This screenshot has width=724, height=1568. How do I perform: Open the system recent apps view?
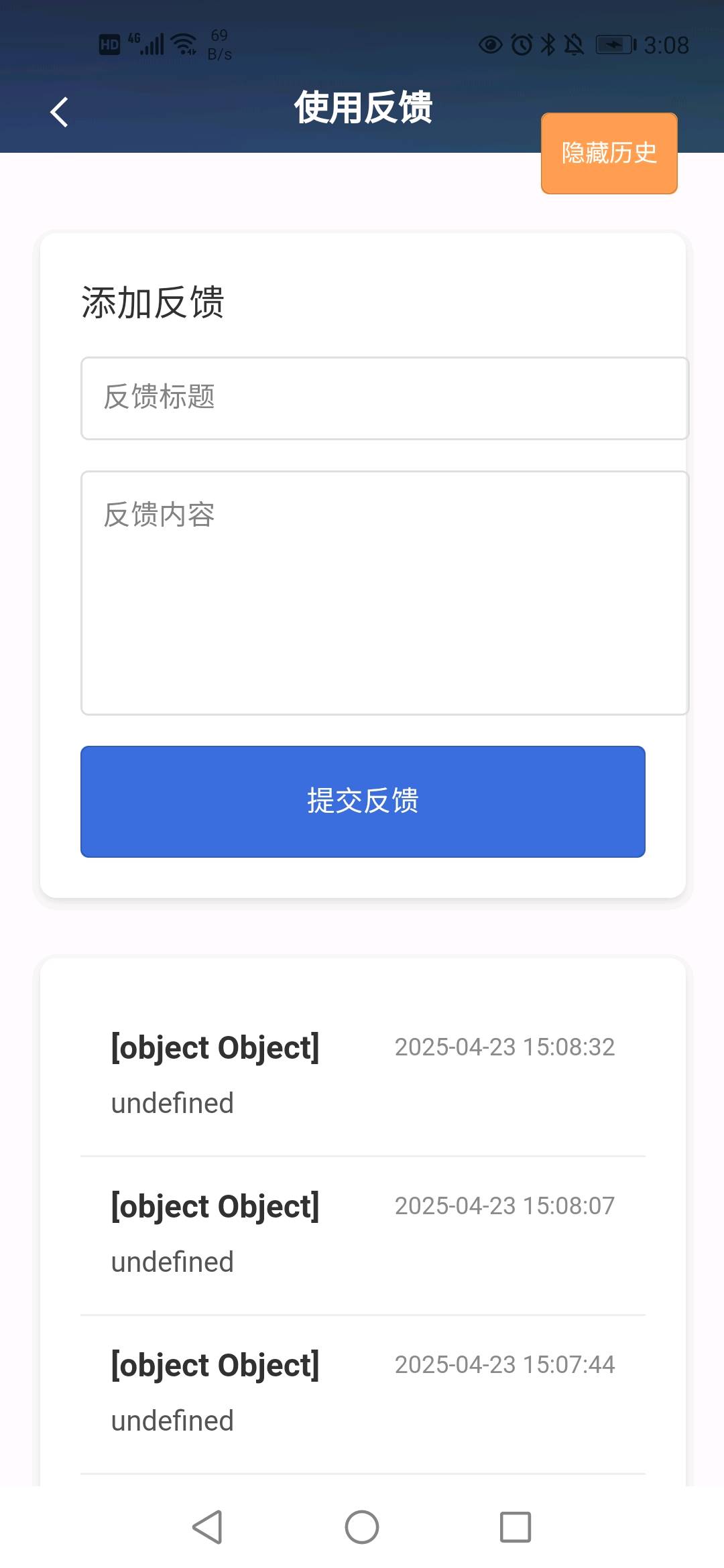click(515, 1527)
